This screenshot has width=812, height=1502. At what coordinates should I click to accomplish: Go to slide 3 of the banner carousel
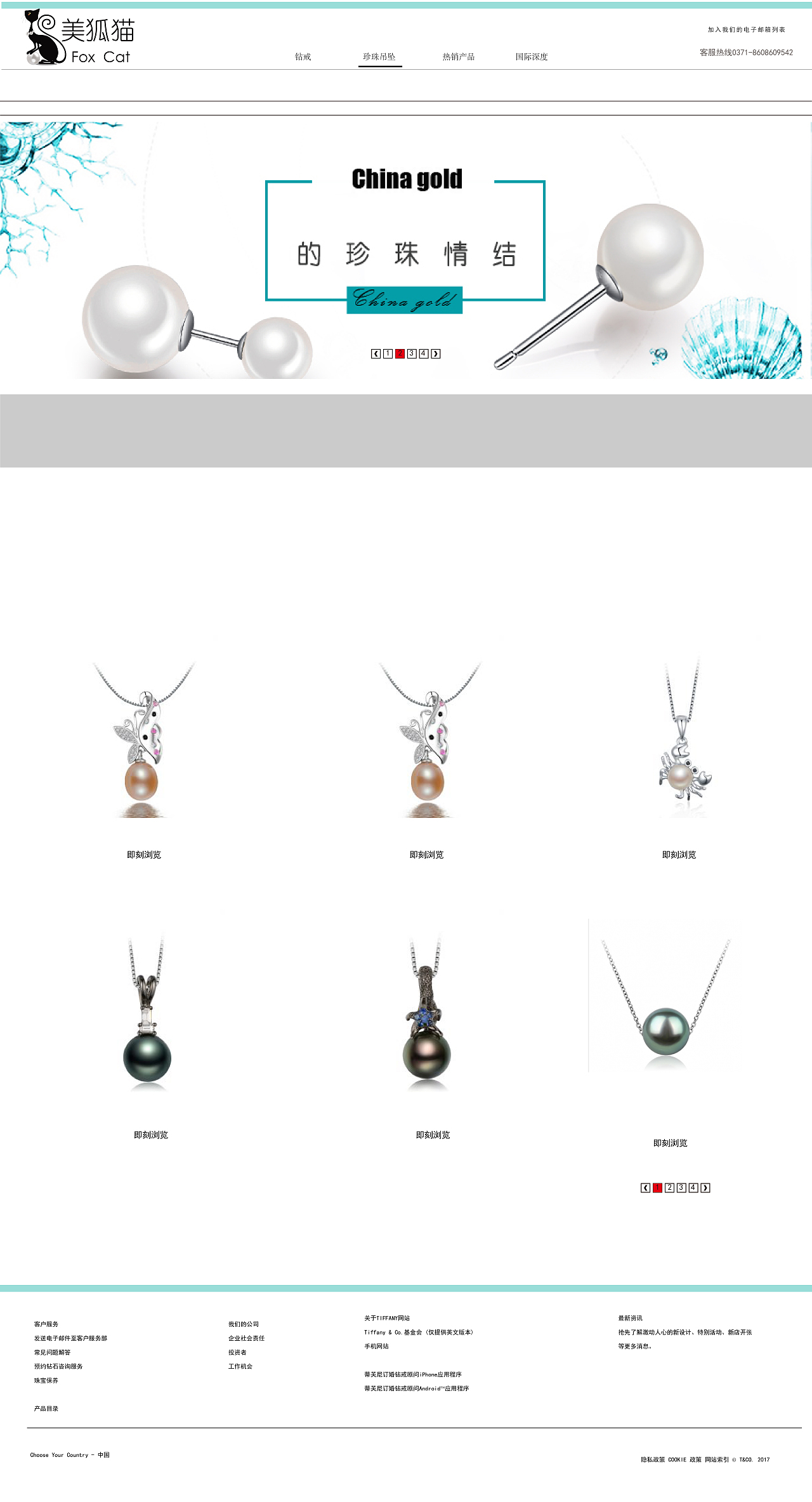tap(412, 353)
